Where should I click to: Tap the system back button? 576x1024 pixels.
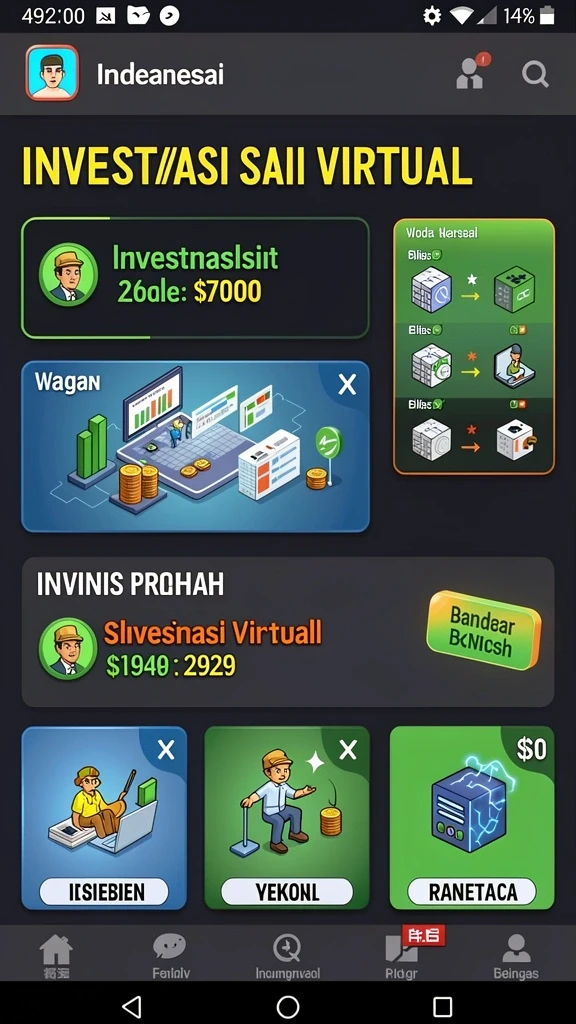coord(133,1006)
